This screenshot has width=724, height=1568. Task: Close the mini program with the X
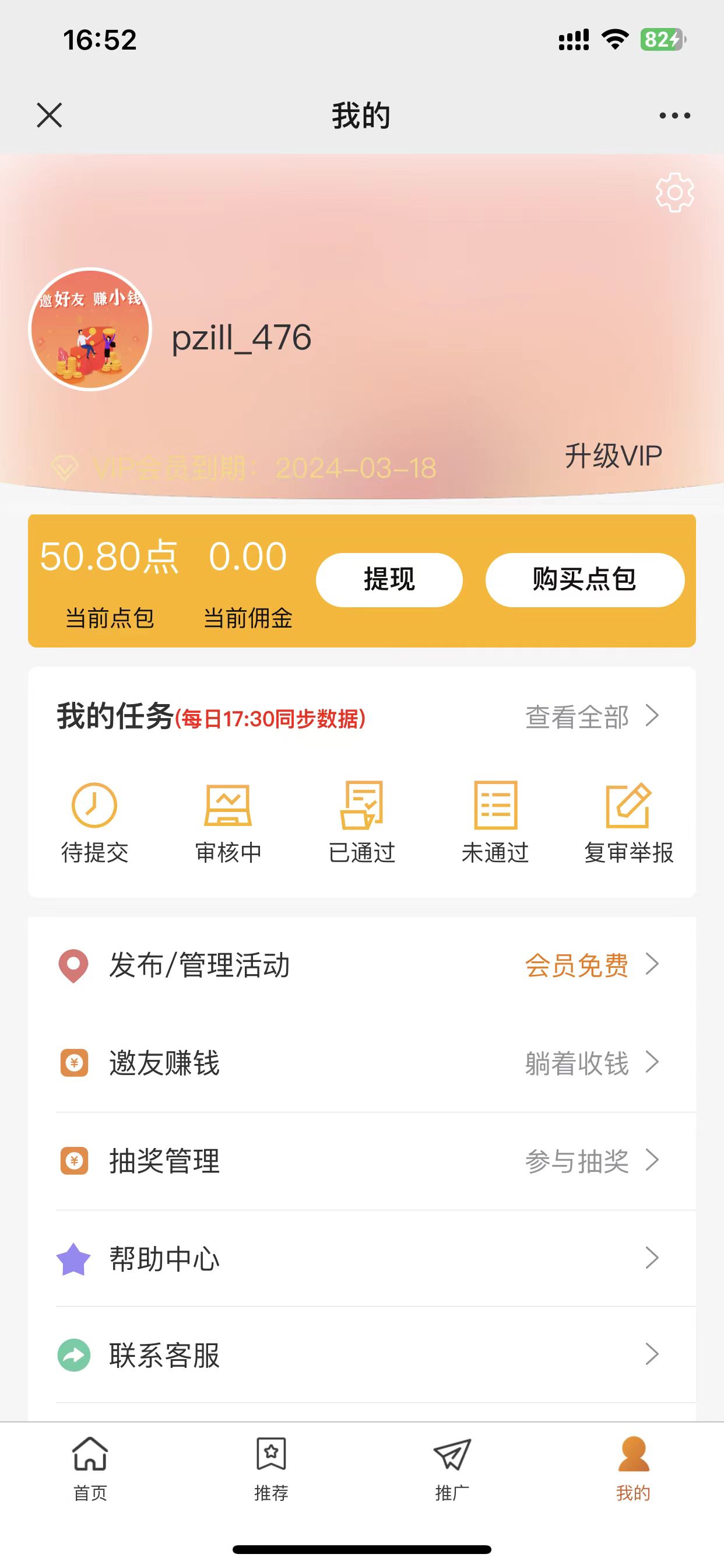point(50,115)
